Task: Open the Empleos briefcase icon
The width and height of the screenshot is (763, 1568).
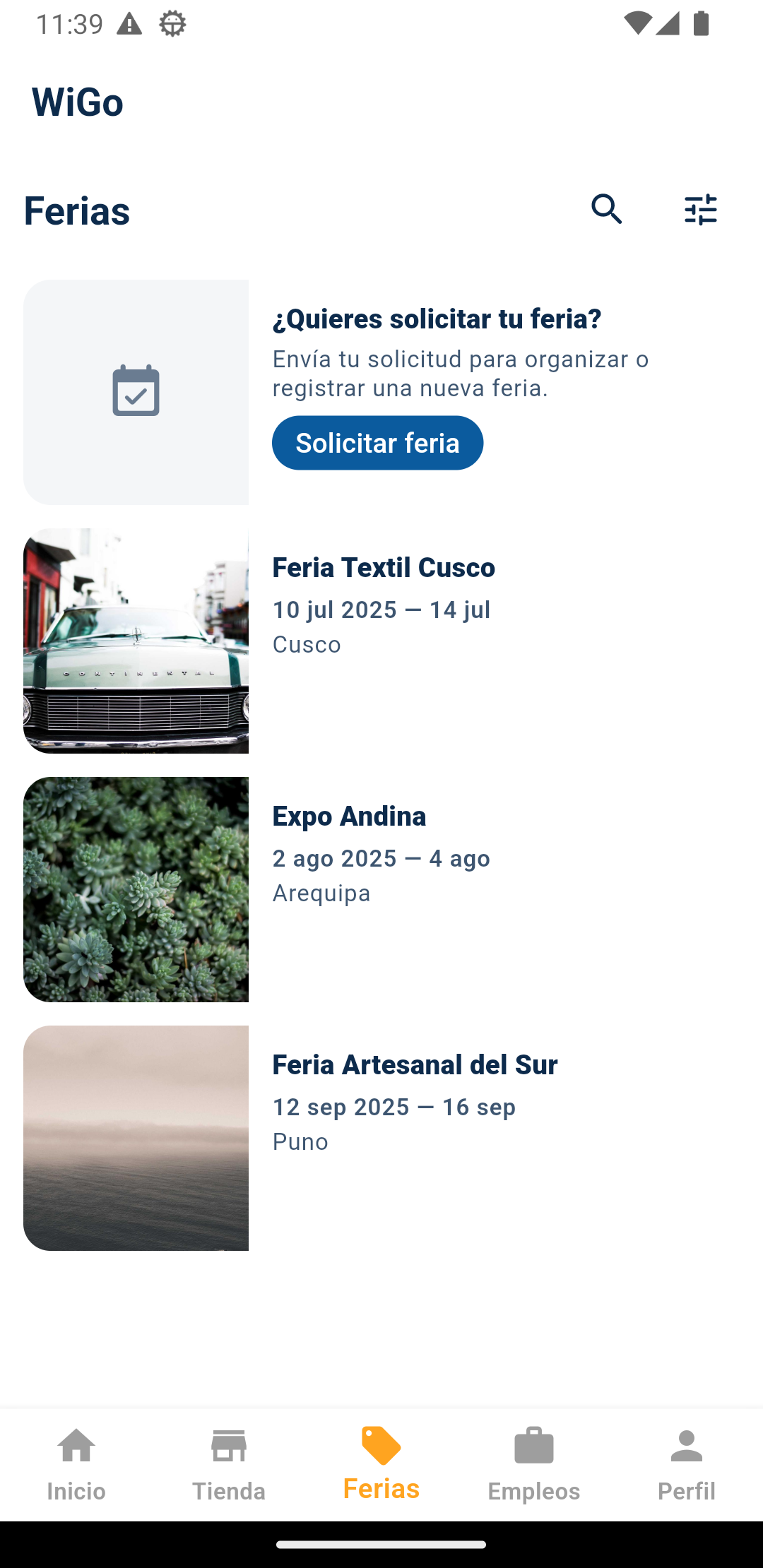Action: click(x=533, y=1445)
